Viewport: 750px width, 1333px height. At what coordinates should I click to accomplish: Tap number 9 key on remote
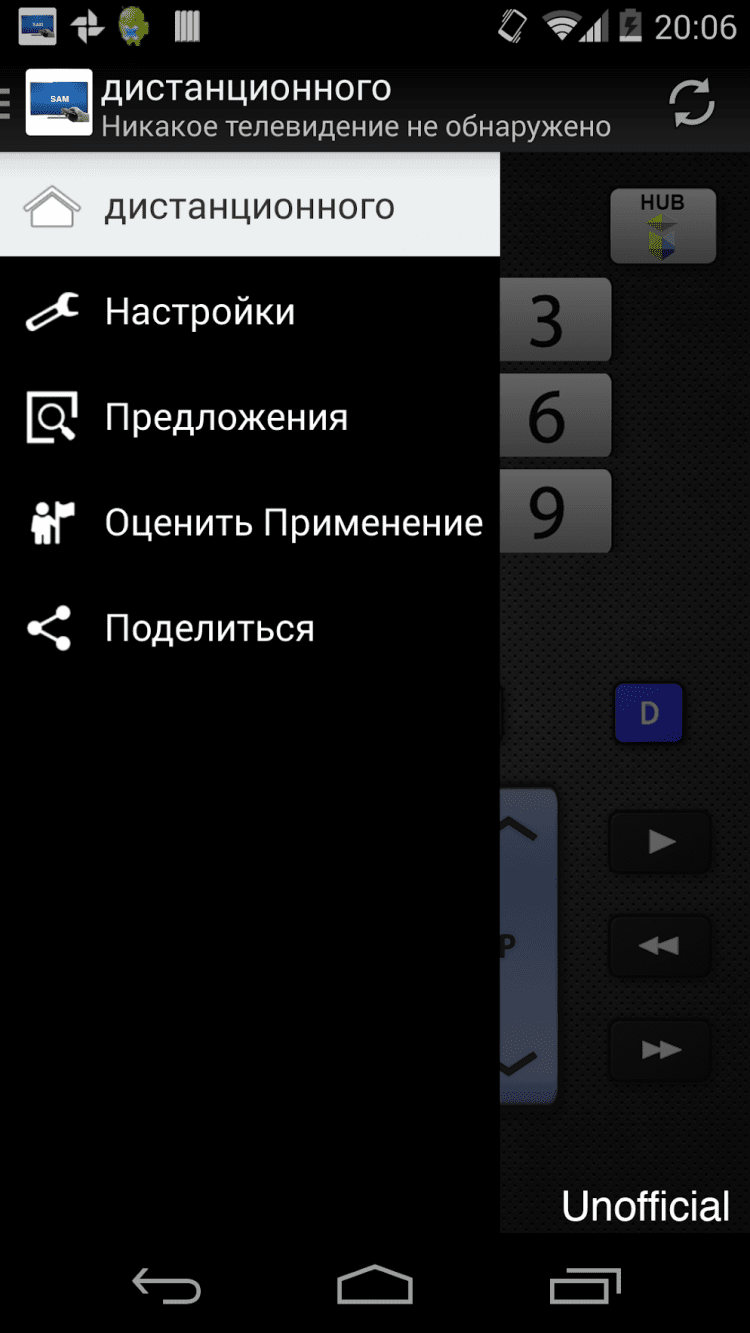pos(554,511)
